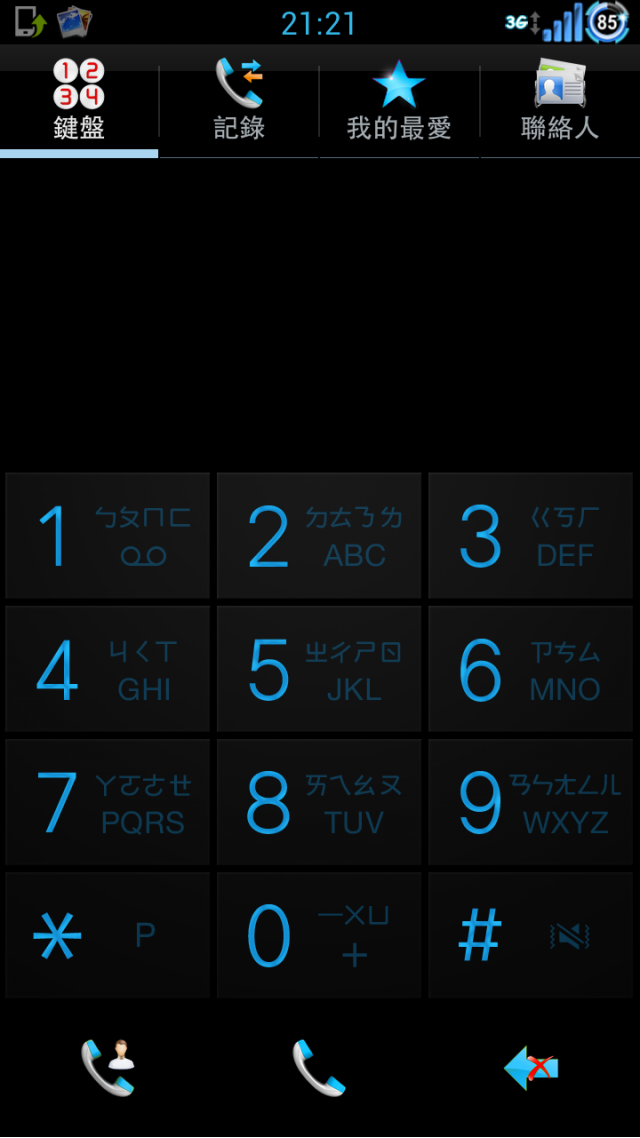Dial digit 9 WXYZ key
Image resolution: width=640 pixels, height=1138 pixels.
(530, 802)
